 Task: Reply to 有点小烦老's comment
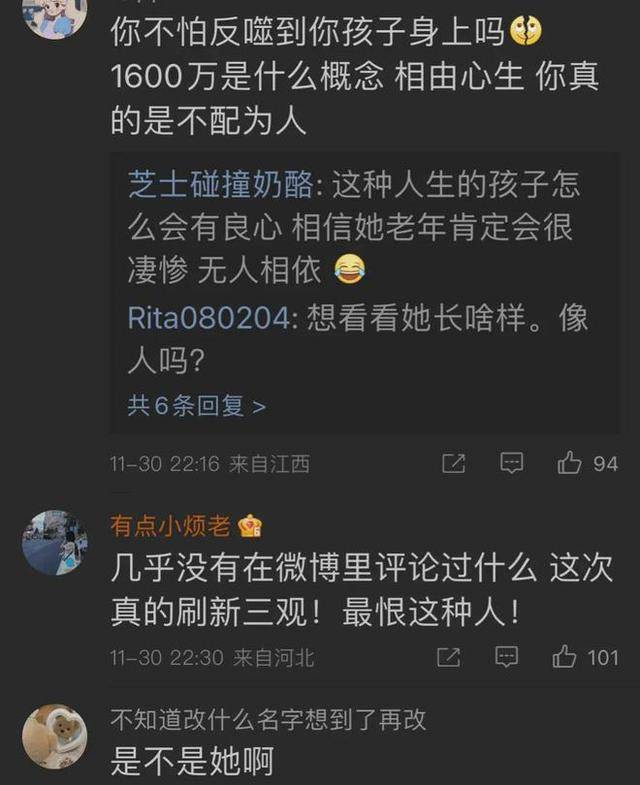pos(507,657)
